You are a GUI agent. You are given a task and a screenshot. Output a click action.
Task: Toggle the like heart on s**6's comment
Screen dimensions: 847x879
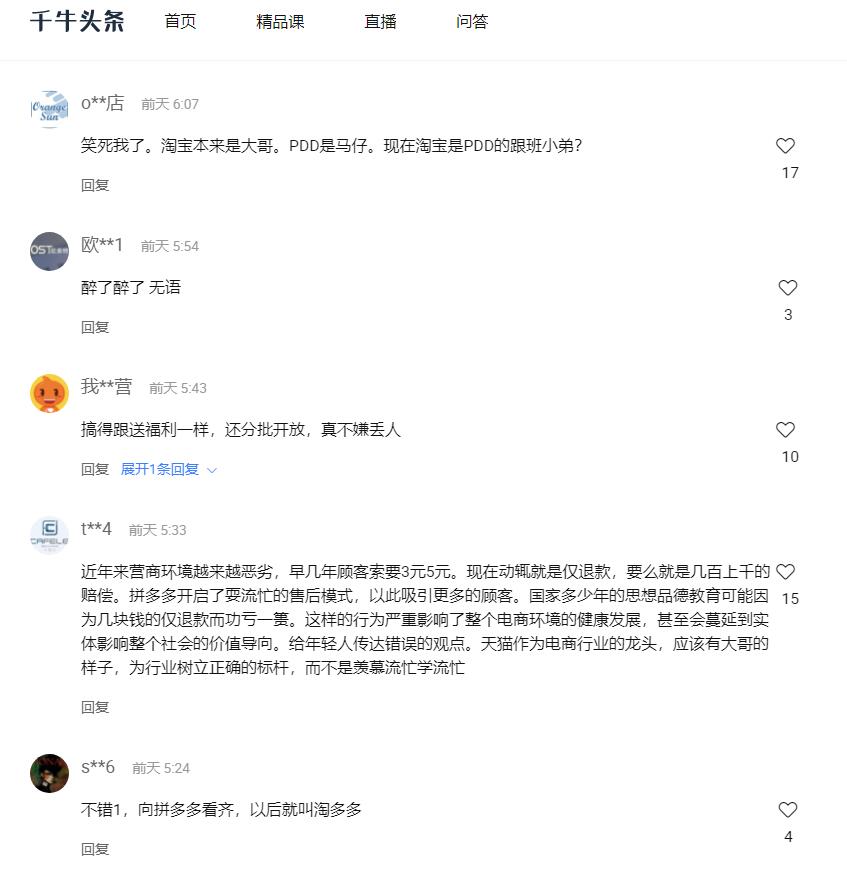(x=787, y=810)
